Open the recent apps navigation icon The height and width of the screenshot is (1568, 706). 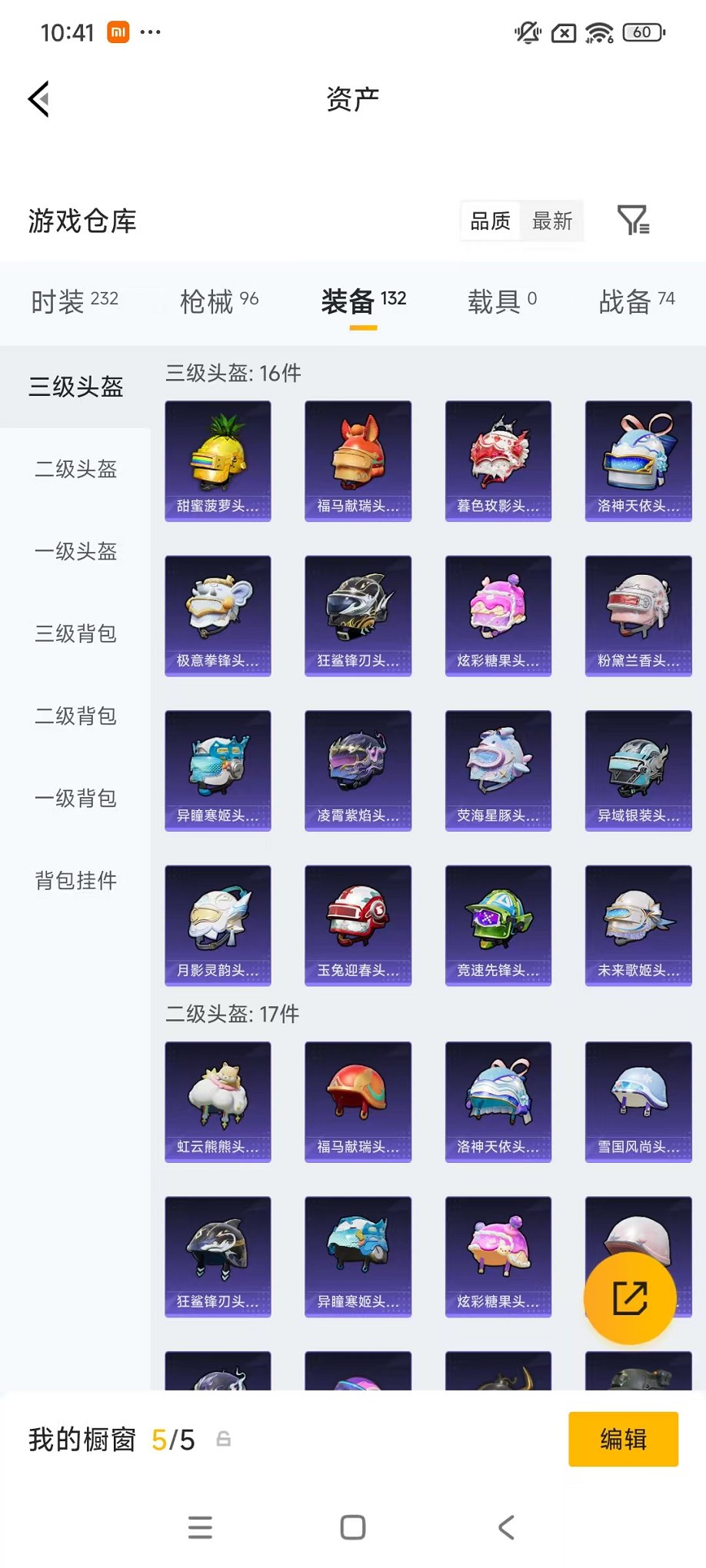coord(200,1527)
